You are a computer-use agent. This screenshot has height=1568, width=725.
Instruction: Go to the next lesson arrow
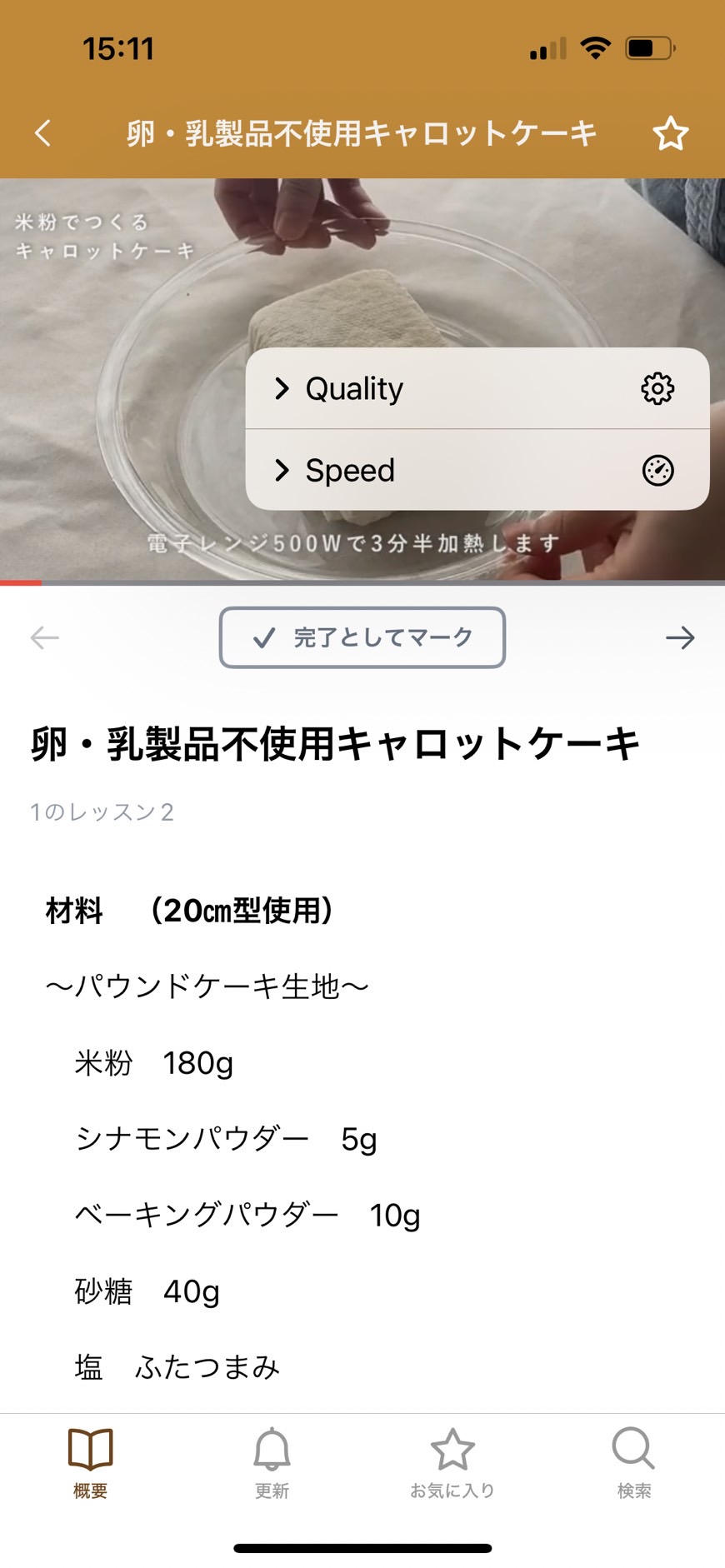pyautogui.click(x=680, y=637)
